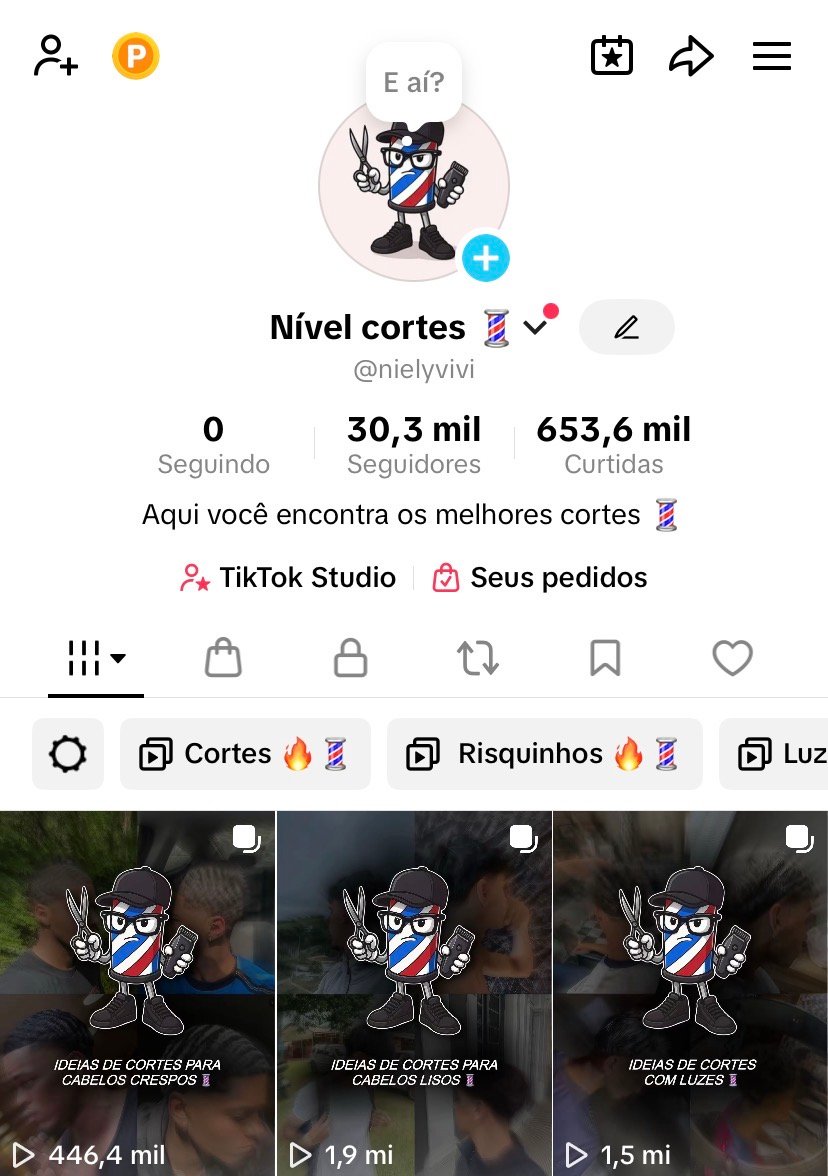Switch to the saved bookmarks tab

point(605,658)
